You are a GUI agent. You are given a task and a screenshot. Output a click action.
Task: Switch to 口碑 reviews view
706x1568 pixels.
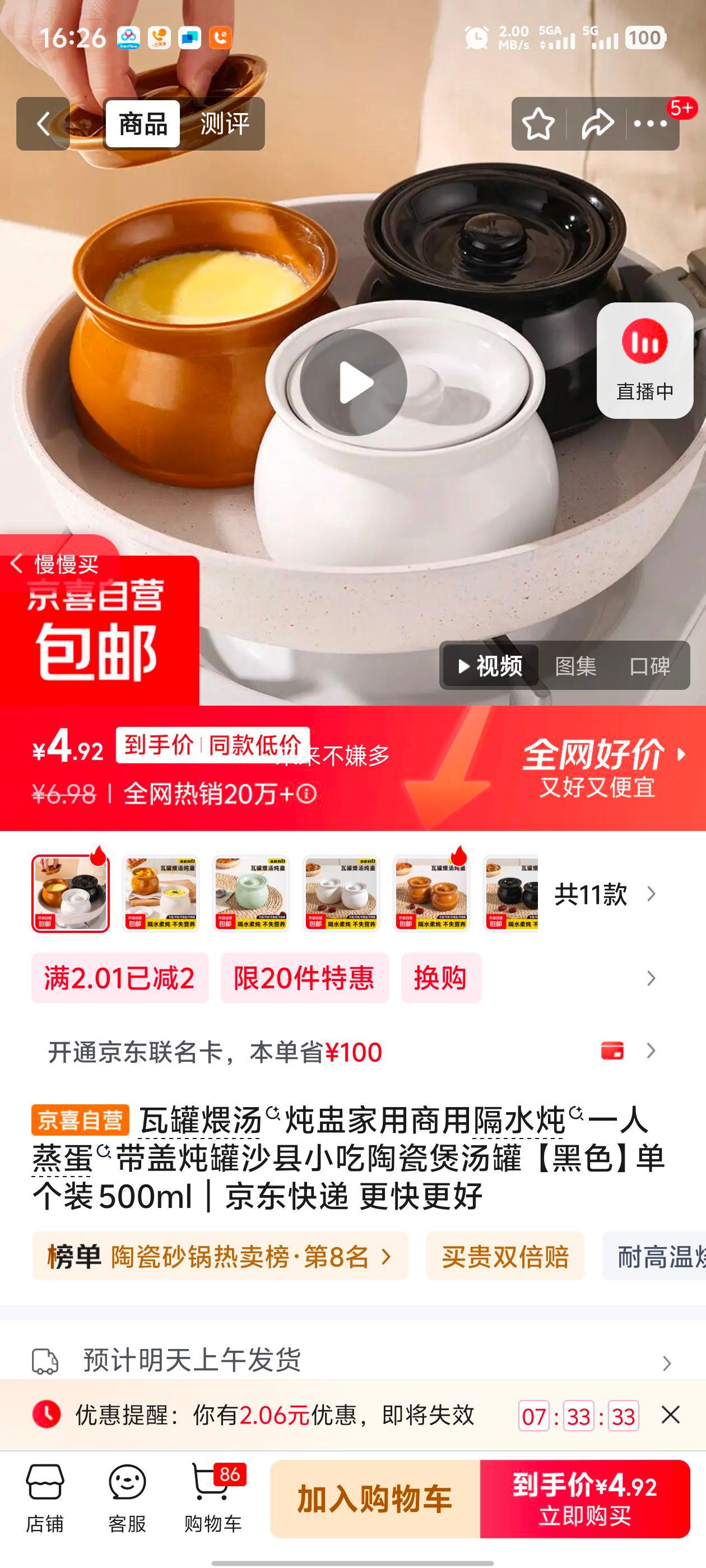pyautogui.click(x=651, y=666)
